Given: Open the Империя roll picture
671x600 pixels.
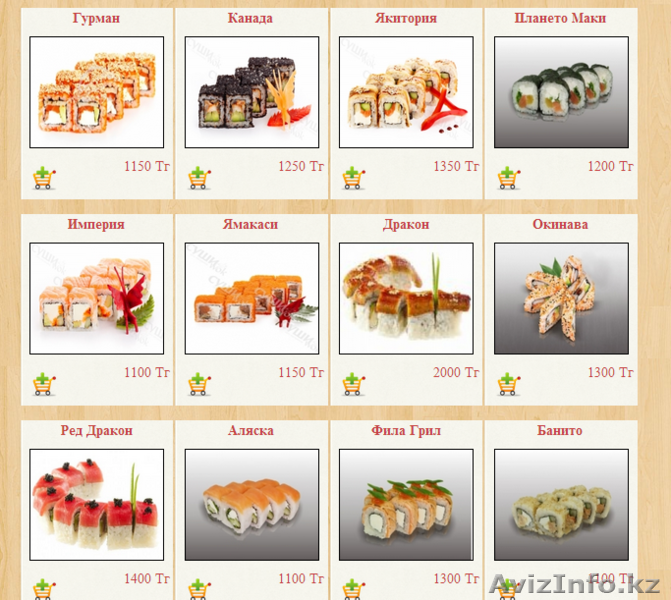Looking at the screenshot, I should point(96,298).
